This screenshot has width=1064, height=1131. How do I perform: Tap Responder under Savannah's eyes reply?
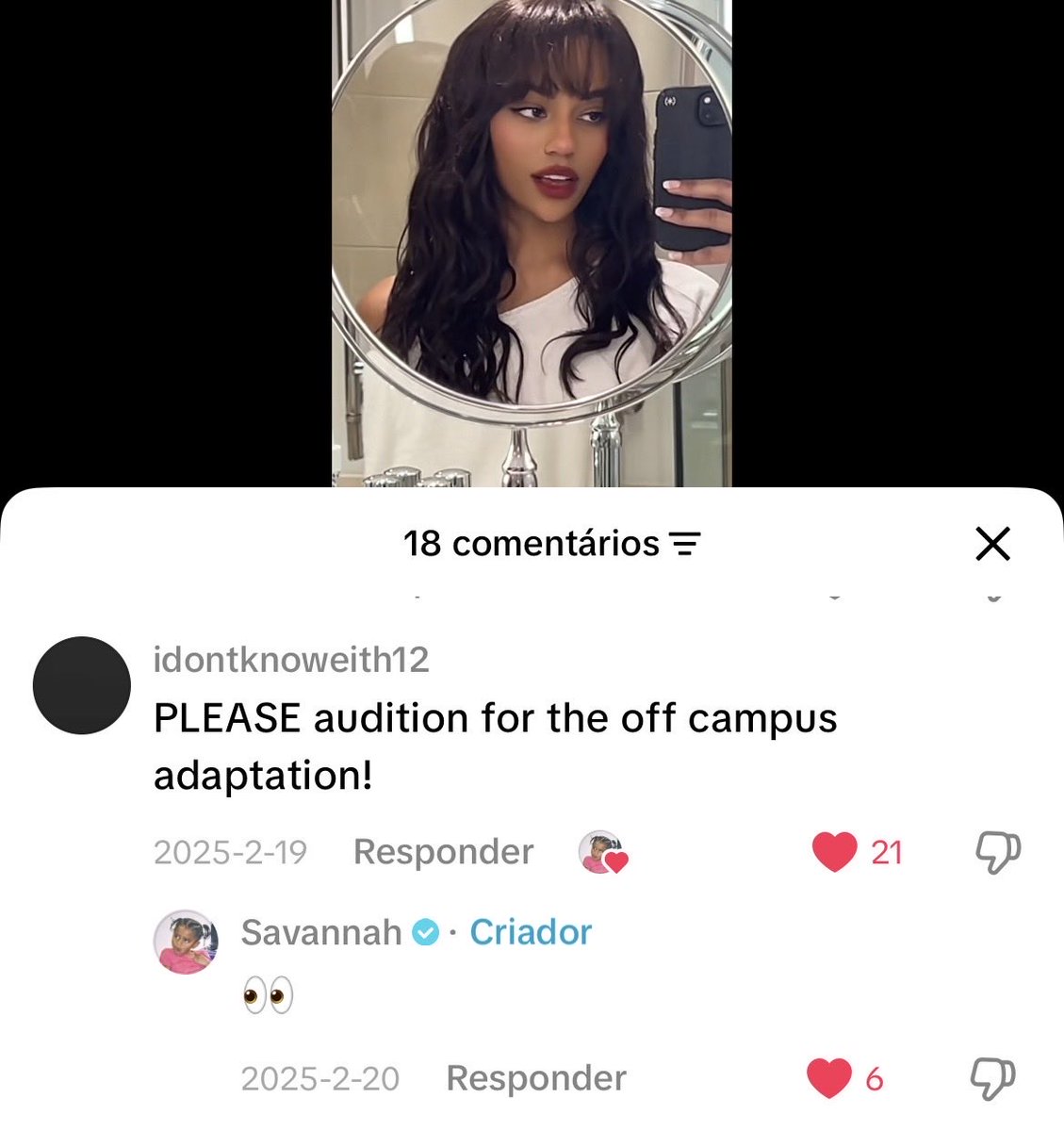click(x=535, y=1078)
